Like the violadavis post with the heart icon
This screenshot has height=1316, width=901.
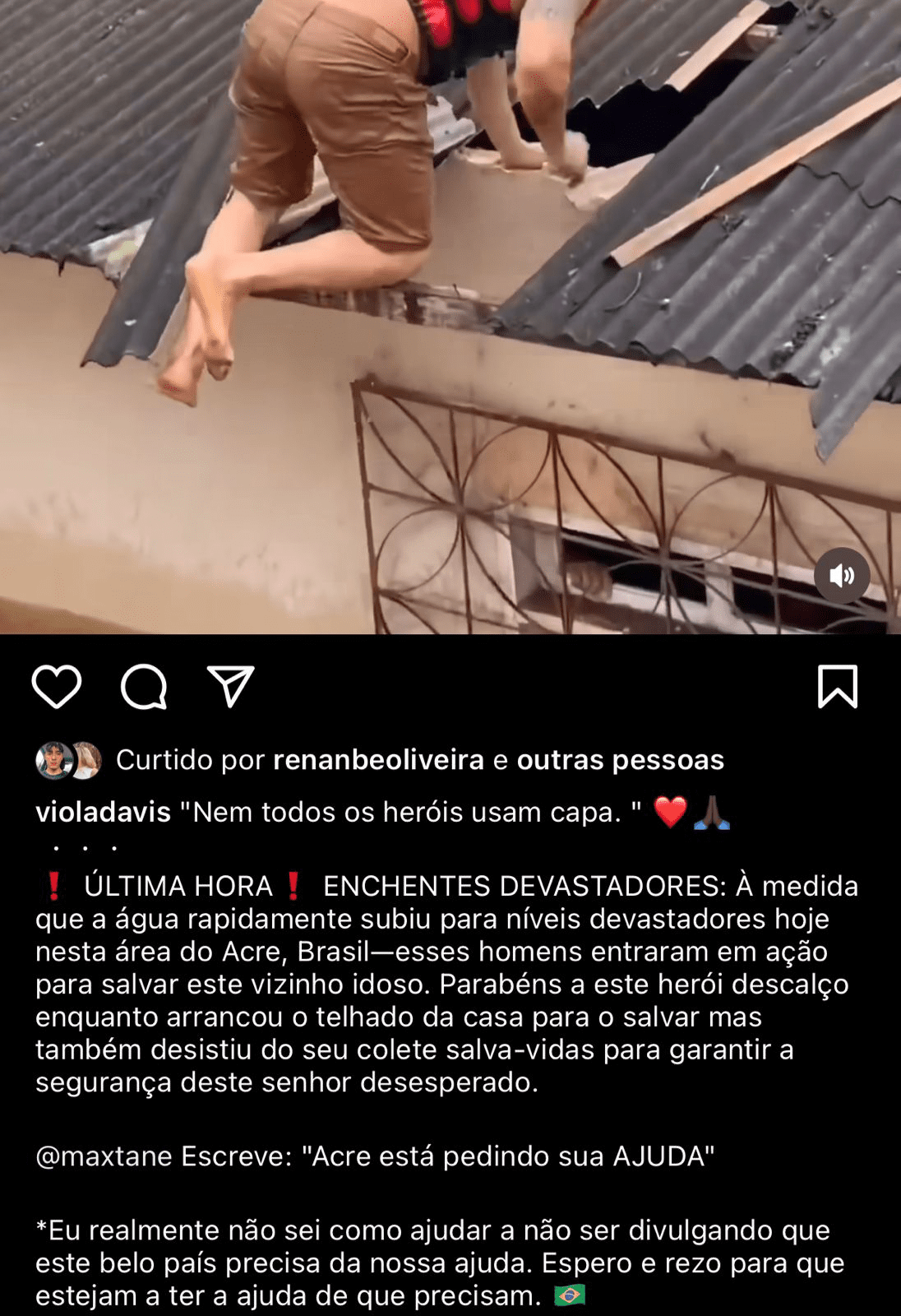(x=56, y=686)
